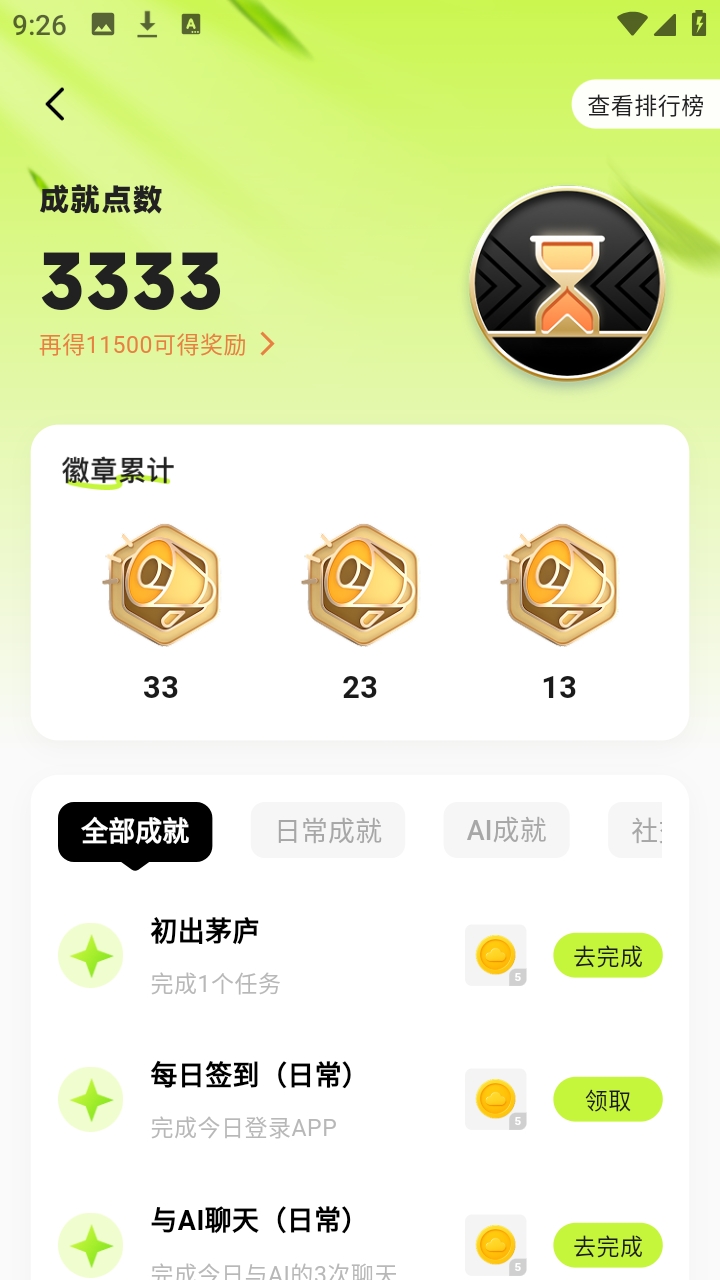Viewport: 720px width, 1280px height.
Task: Claim the 每日签到 reward with 领取
Action: [x=607, y=1100]
